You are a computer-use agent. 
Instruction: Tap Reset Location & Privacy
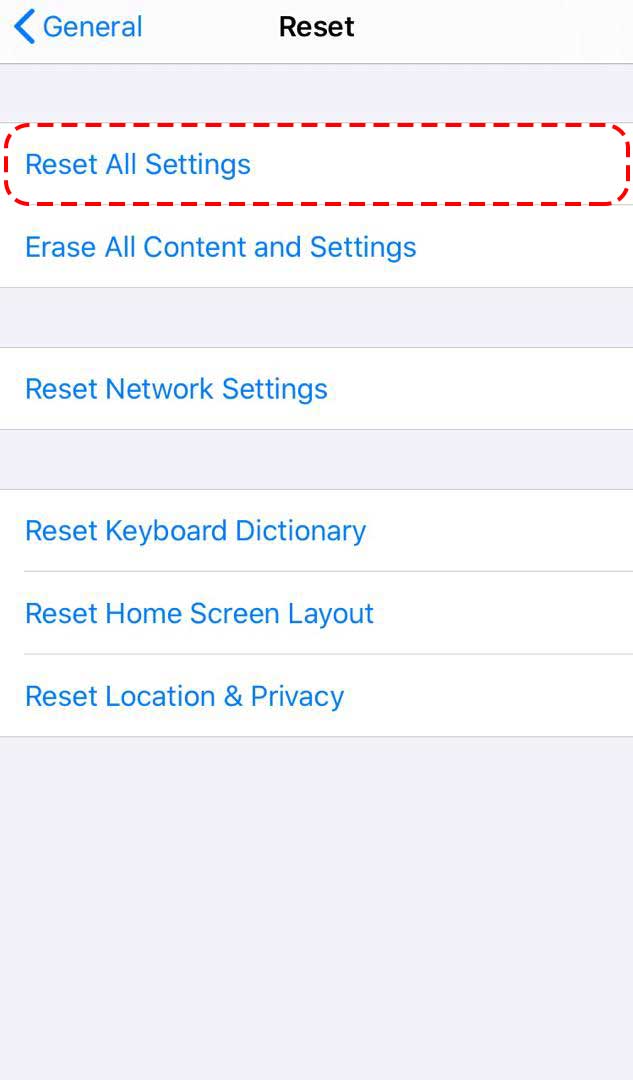pos(184,696)
